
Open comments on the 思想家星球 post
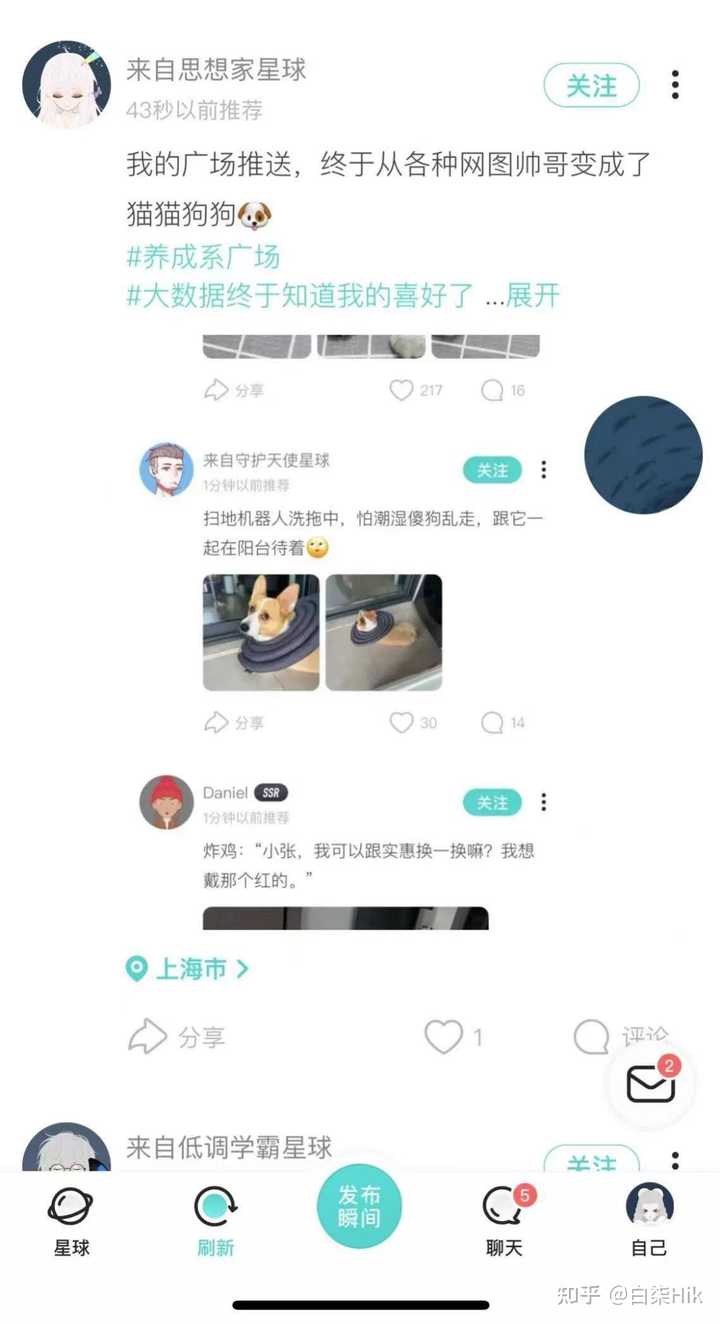pos(620,1037)
